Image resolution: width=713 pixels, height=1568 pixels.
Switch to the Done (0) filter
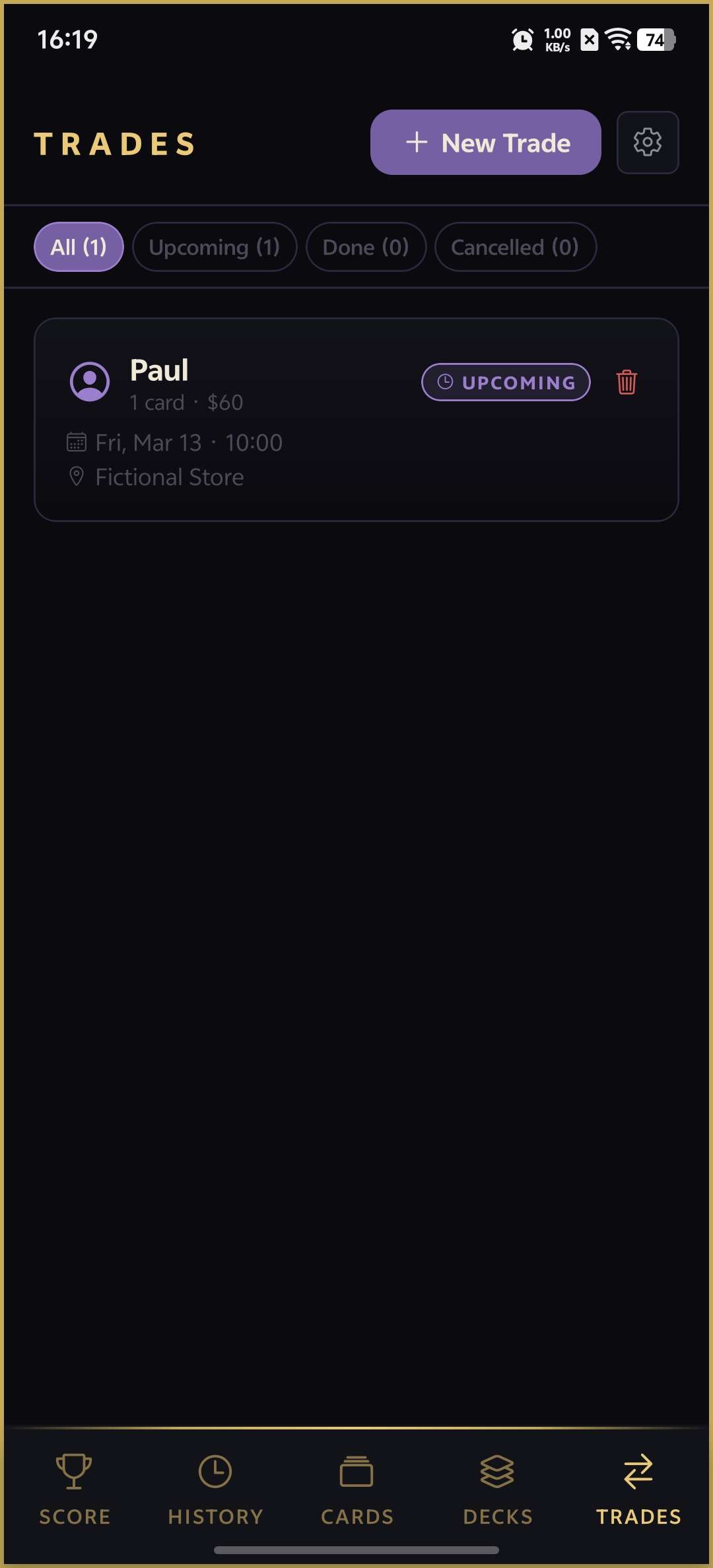click(x=365, y=247)
